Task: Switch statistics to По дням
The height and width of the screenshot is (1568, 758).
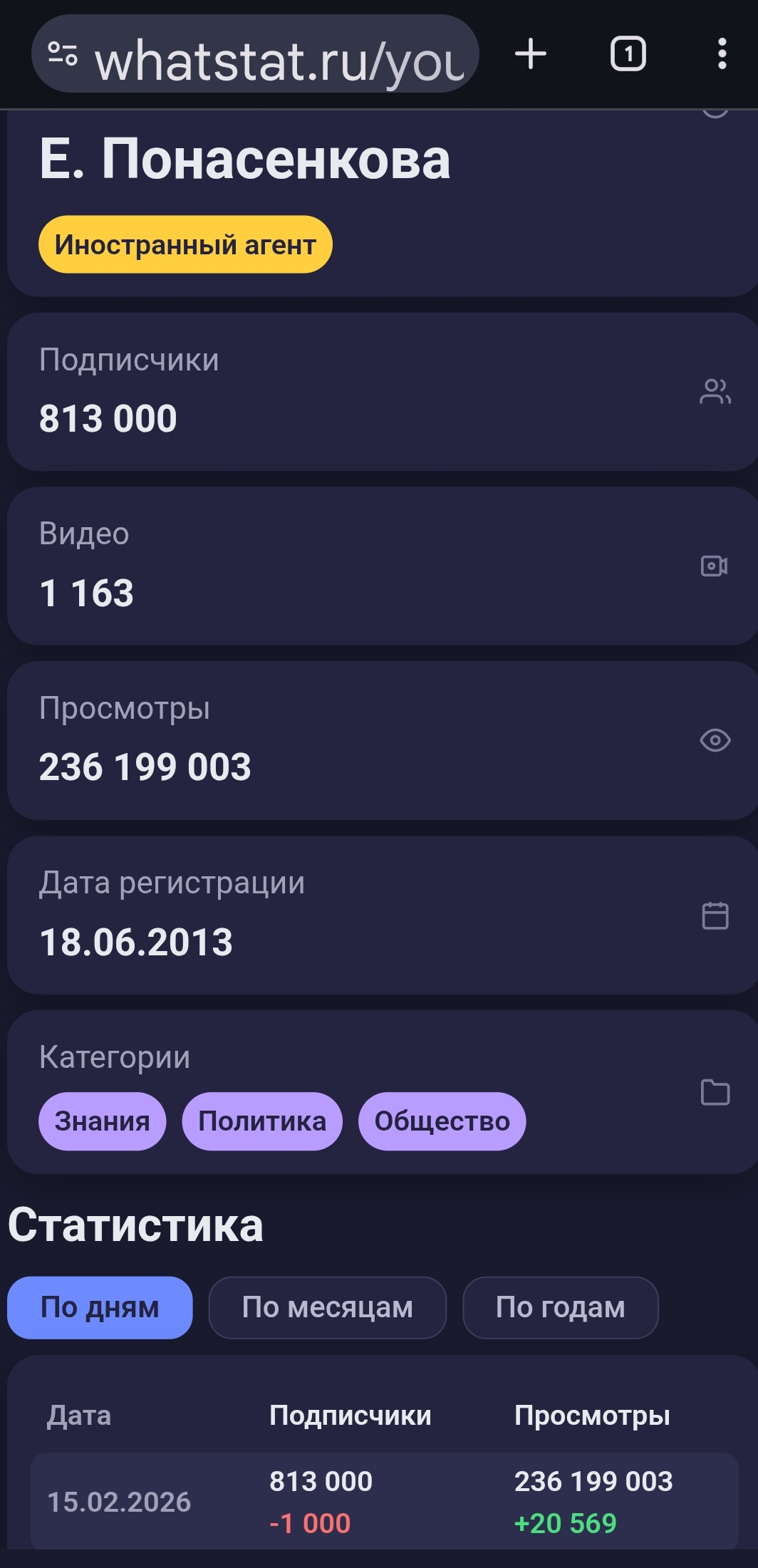Action: [100, 1308]
